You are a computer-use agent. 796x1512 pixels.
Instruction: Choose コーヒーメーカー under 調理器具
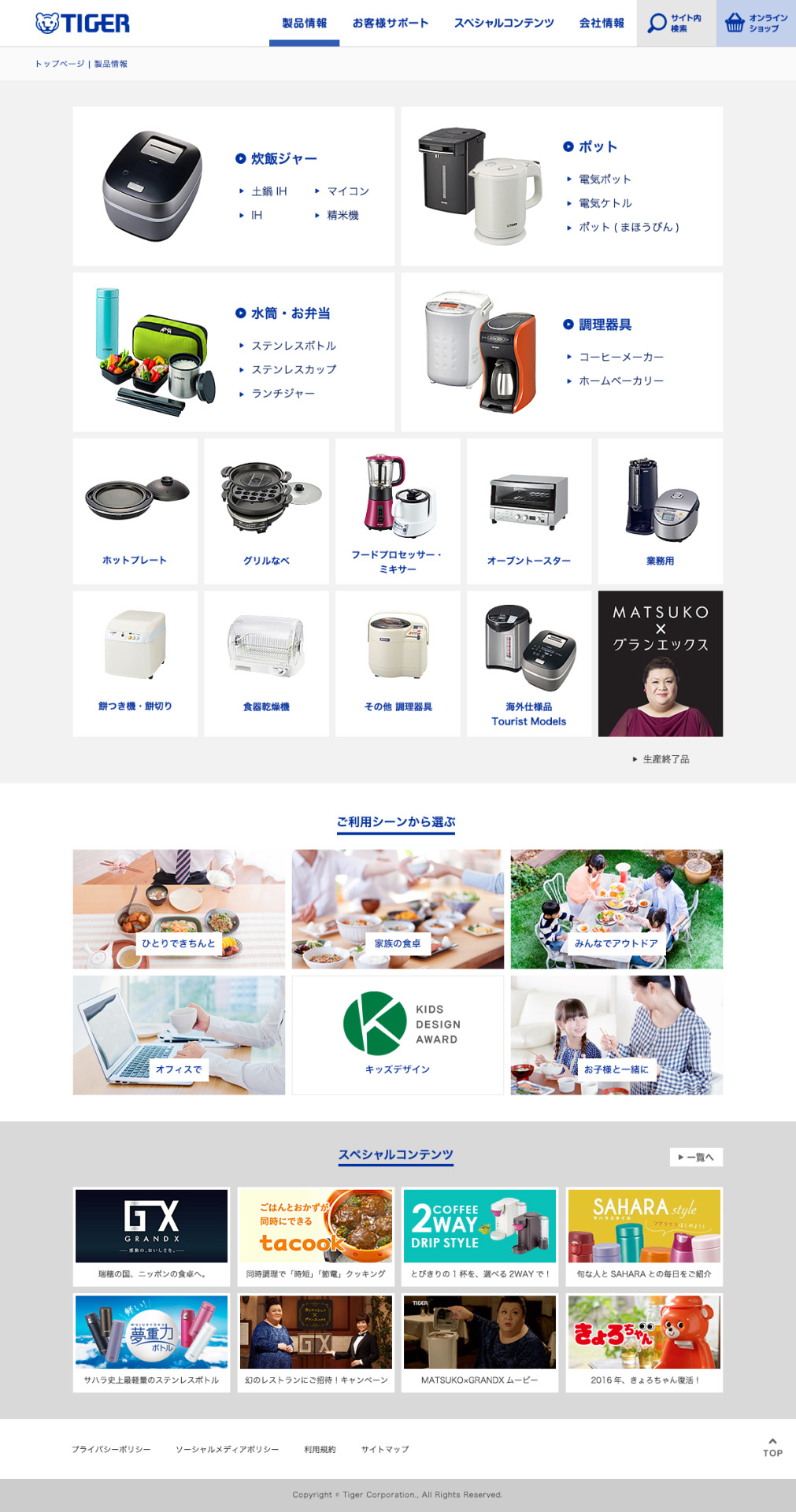coord(620,357)
